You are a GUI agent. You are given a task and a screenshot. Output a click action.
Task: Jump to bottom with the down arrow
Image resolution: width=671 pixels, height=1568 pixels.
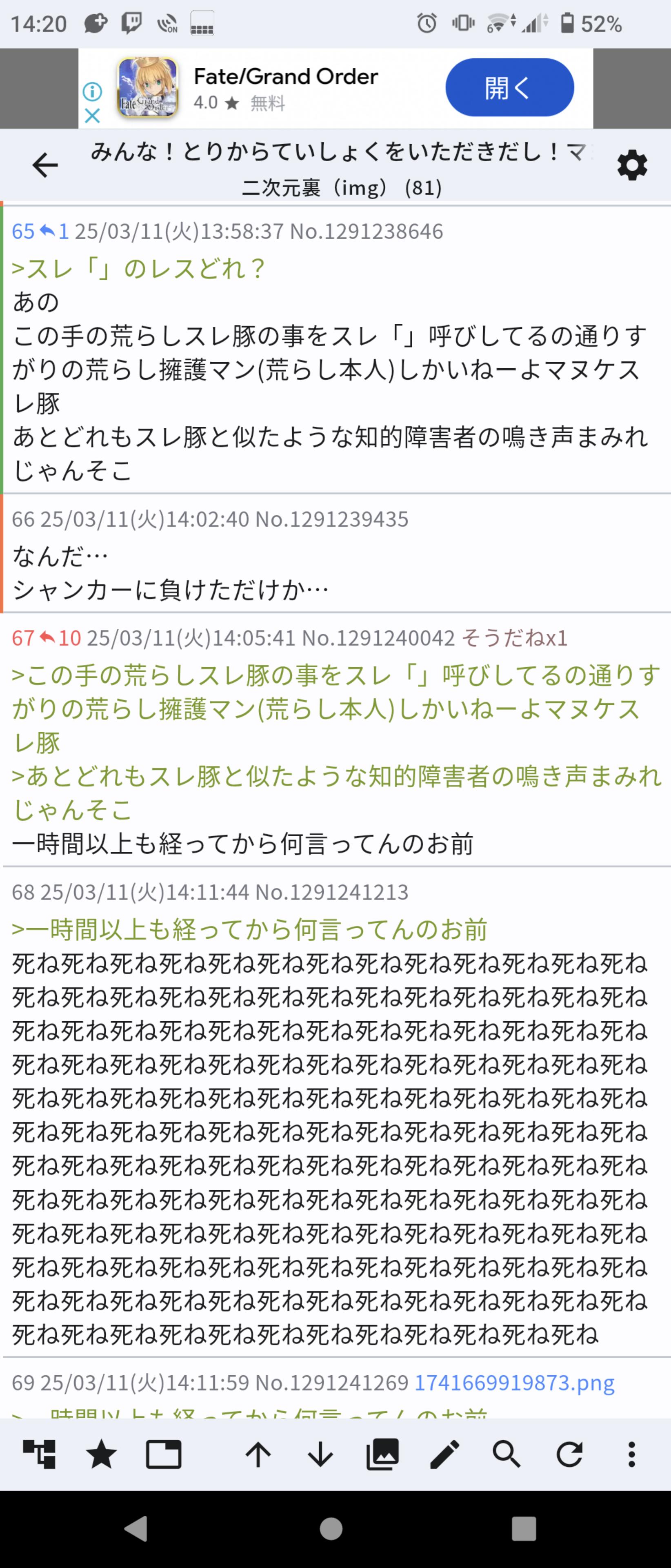tap(320, 1455)
